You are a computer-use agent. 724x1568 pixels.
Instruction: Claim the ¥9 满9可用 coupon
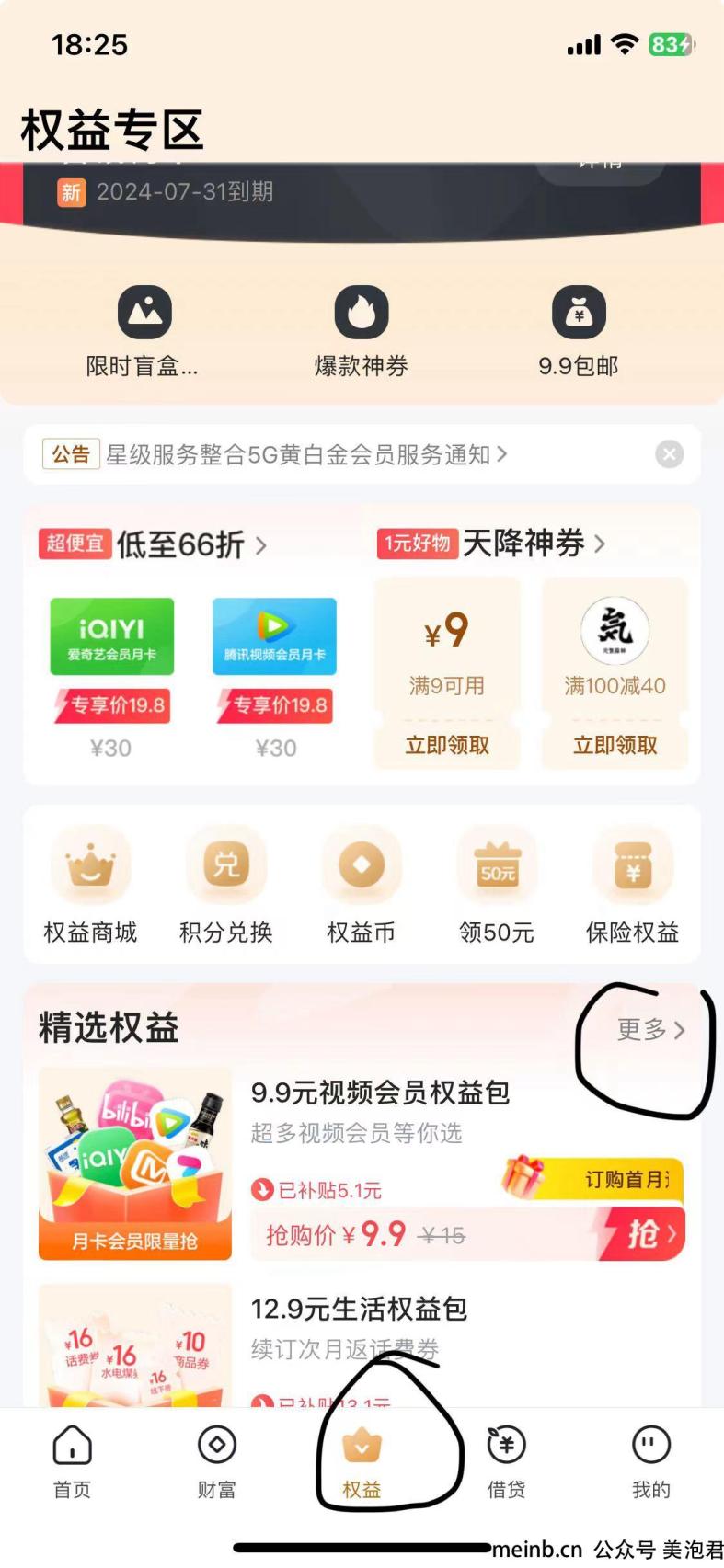(x=447, y=745)
